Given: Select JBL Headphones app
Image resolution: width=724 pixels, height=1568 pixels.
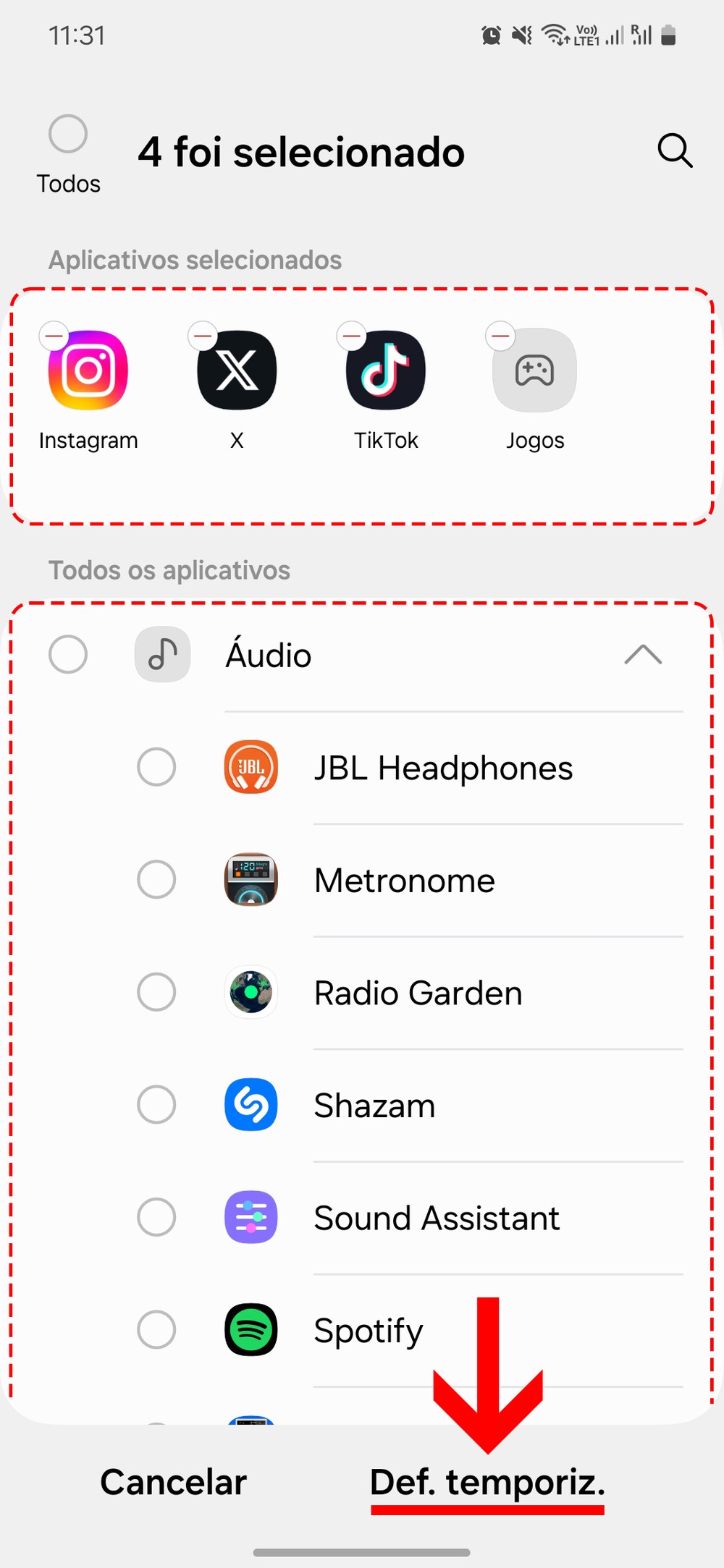Looking at the screenshot, I should coord(156,767).
